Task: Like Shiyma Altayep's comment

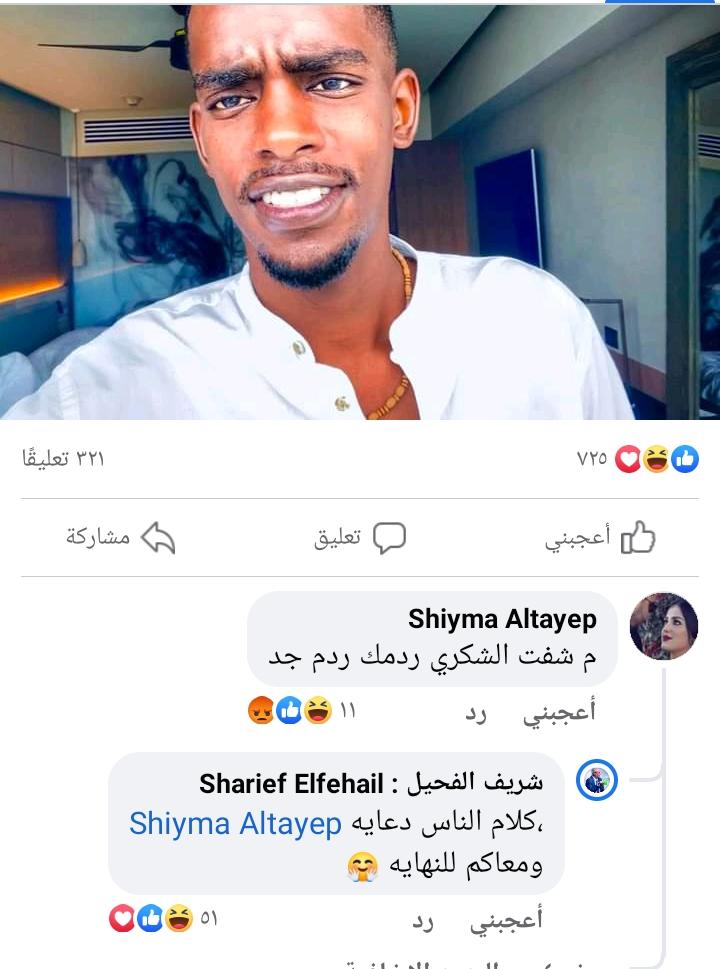Action: coord(559,713)
